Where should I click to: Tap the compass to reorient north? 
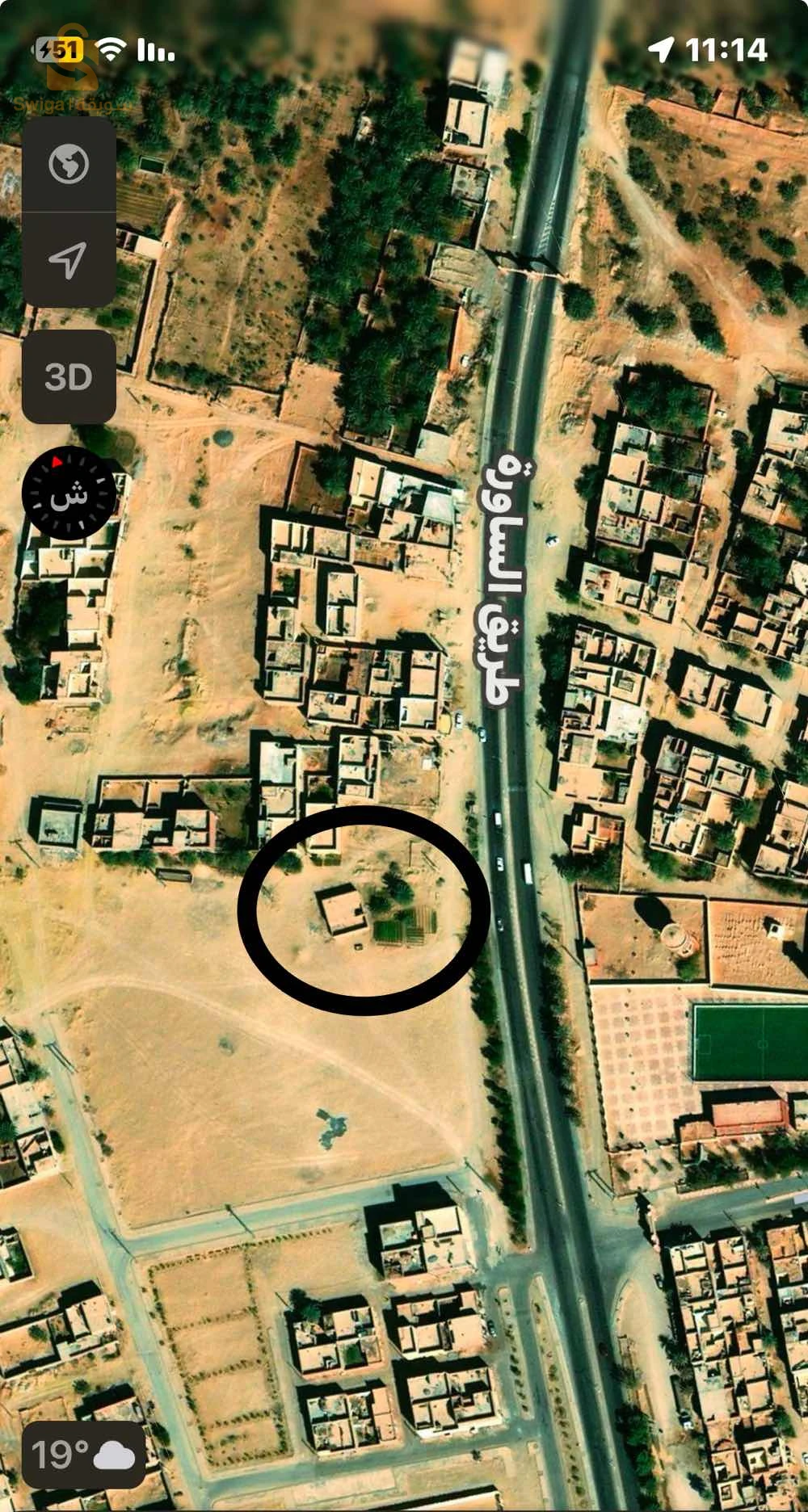[69, 493]
